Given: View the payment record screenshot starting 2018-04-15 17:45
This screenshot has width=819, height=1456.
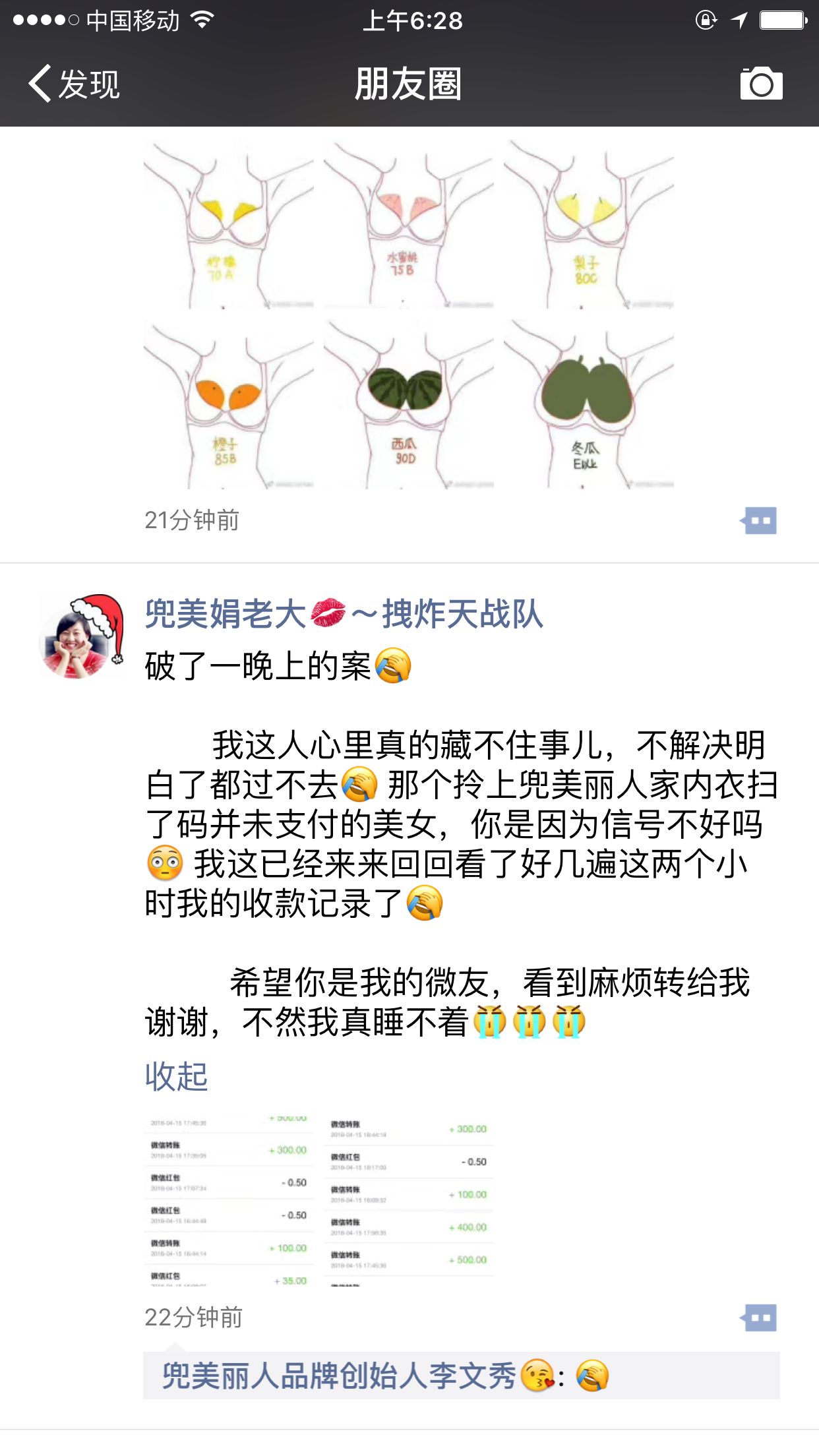Looking at the screenshot, I should pyautogui.click(x=228, y=1200).
